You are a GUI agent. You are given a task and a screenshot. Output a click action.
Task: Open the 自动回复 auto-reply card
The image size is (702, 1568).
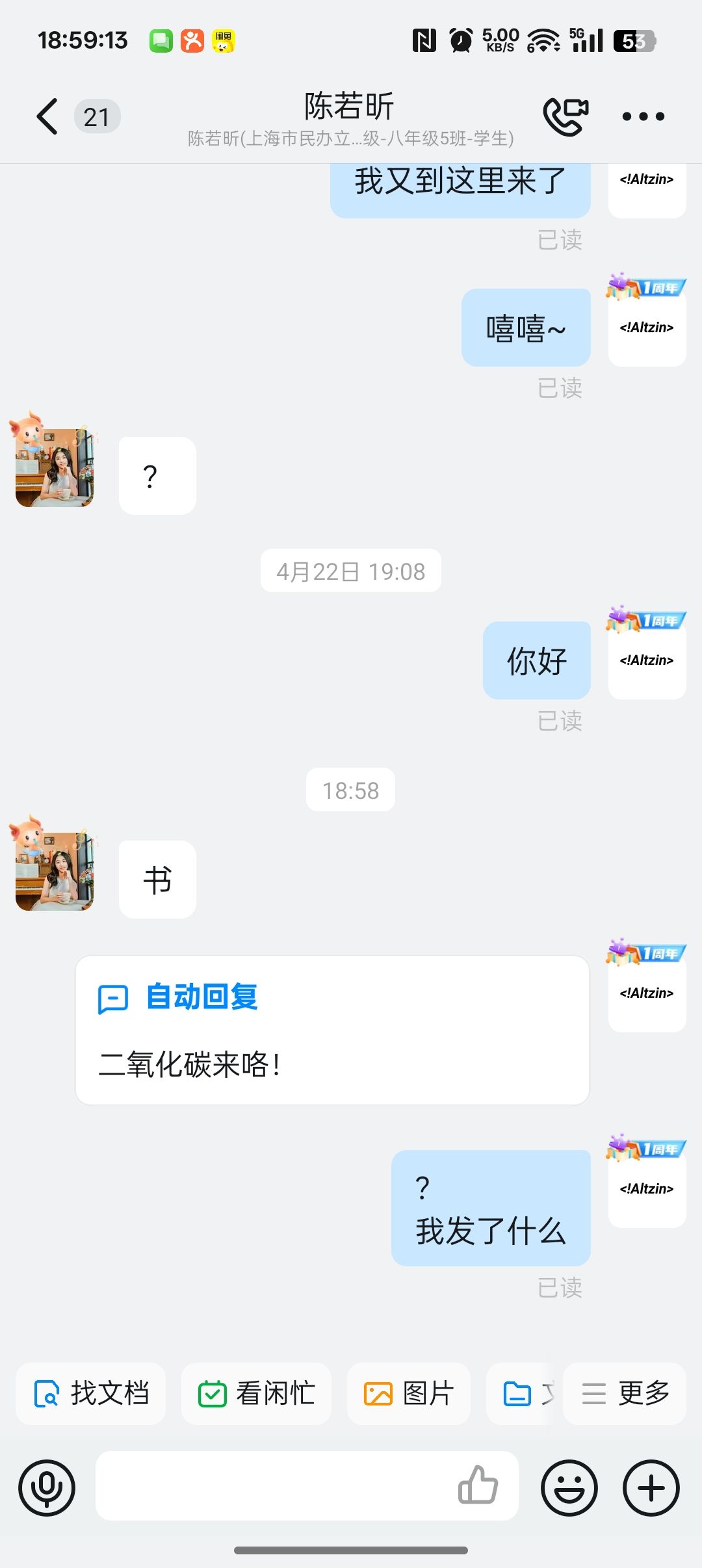coord(332,1030)
